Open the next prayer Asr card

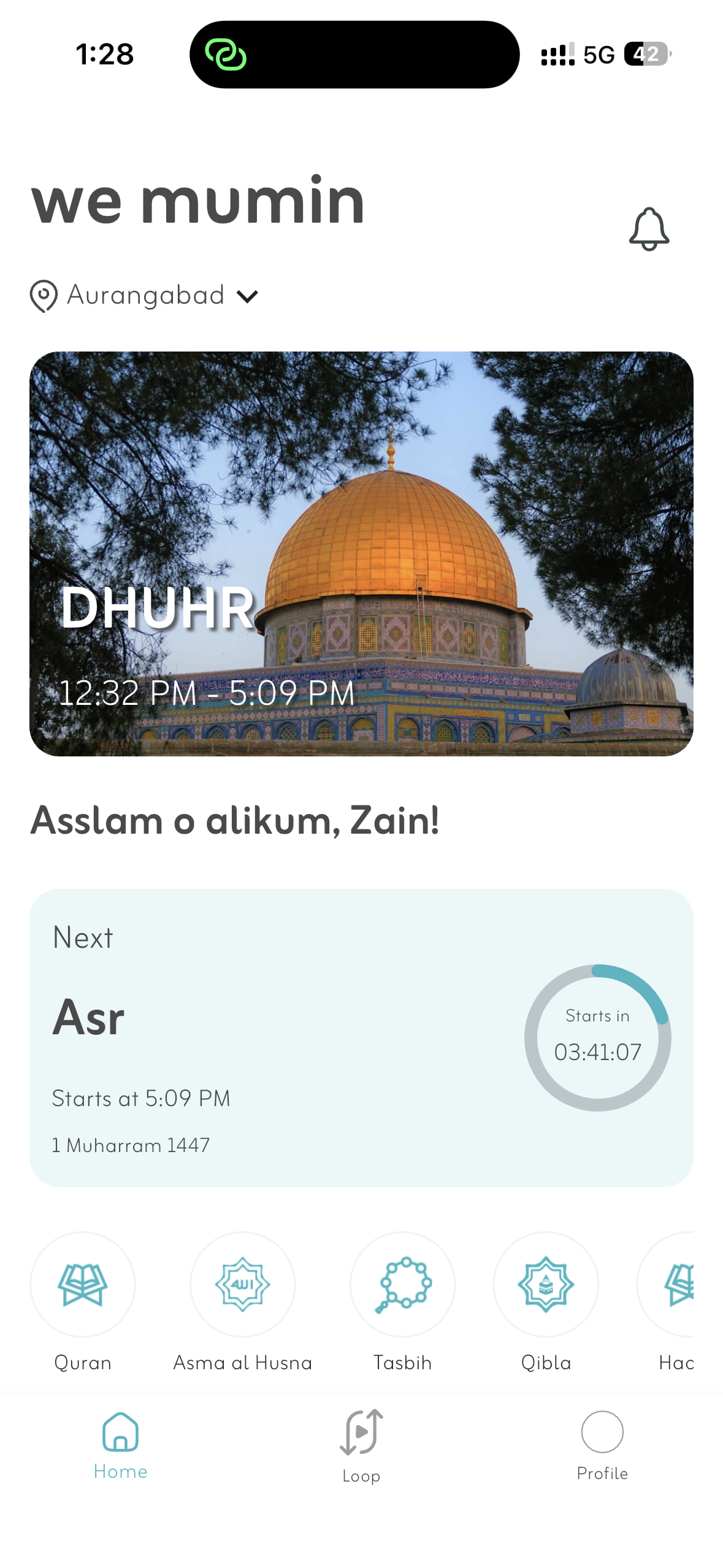pos(361,1037)
